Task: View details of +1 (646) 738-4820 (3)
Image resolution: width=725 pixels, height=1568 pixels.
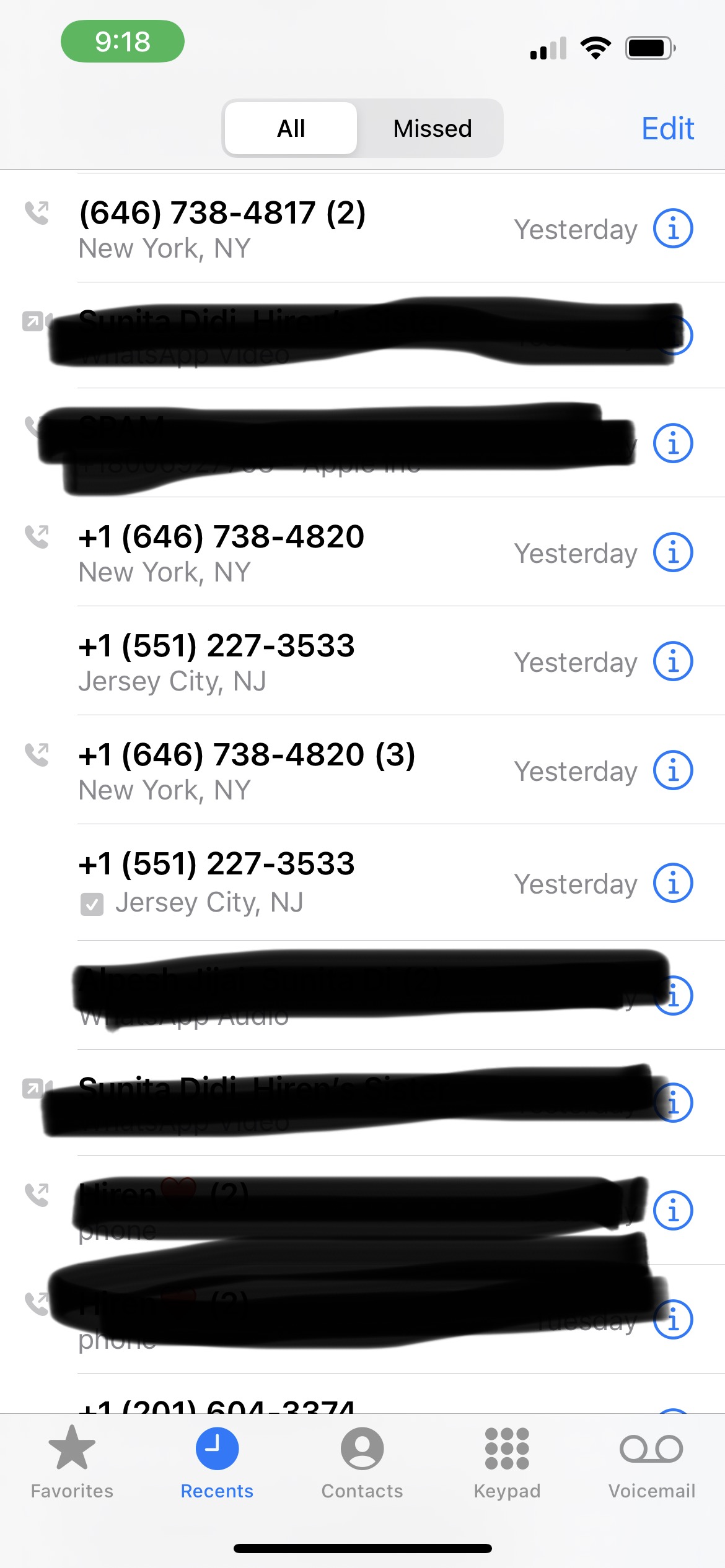Action: click(672, 770)
